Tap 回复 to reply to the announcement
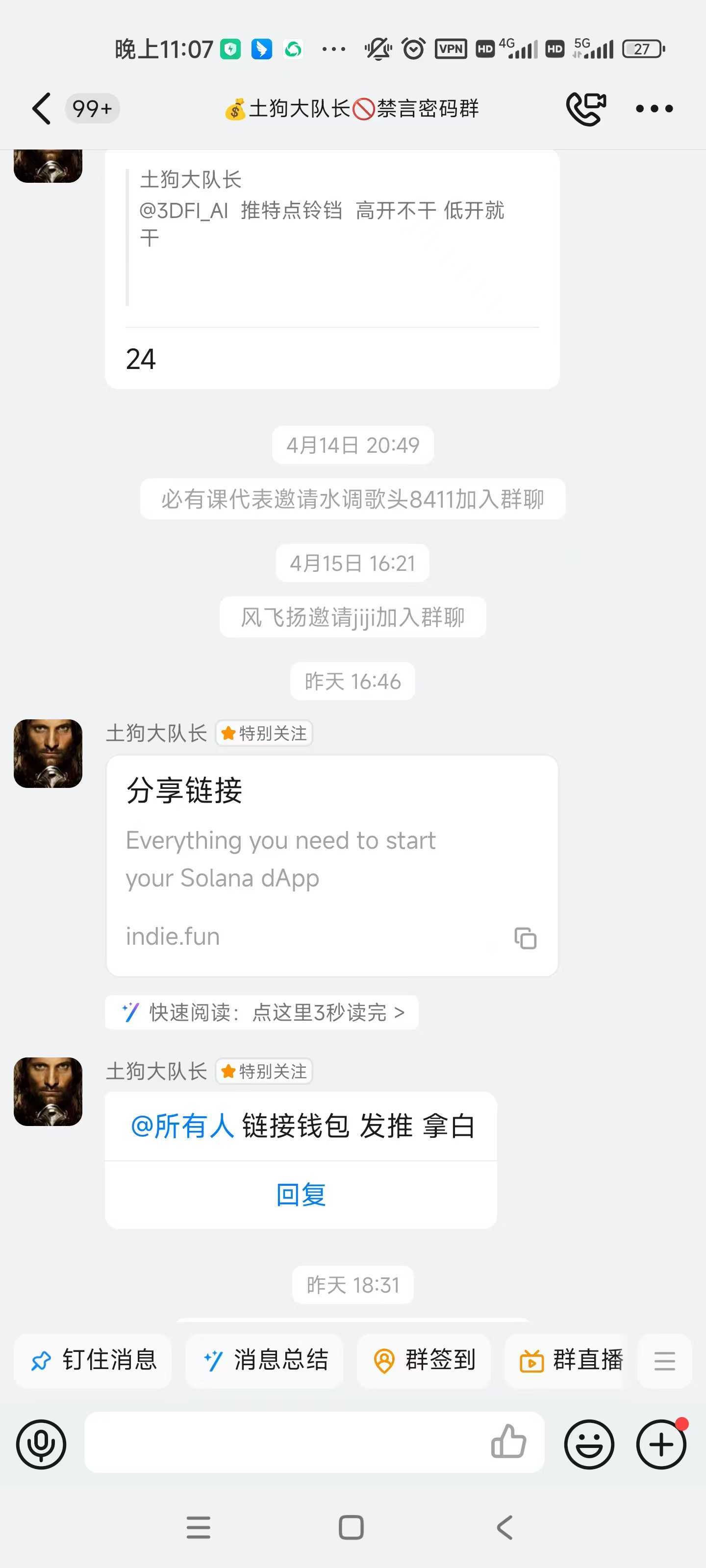Screen dimensions: 706x1568 tap(301, 1194)
